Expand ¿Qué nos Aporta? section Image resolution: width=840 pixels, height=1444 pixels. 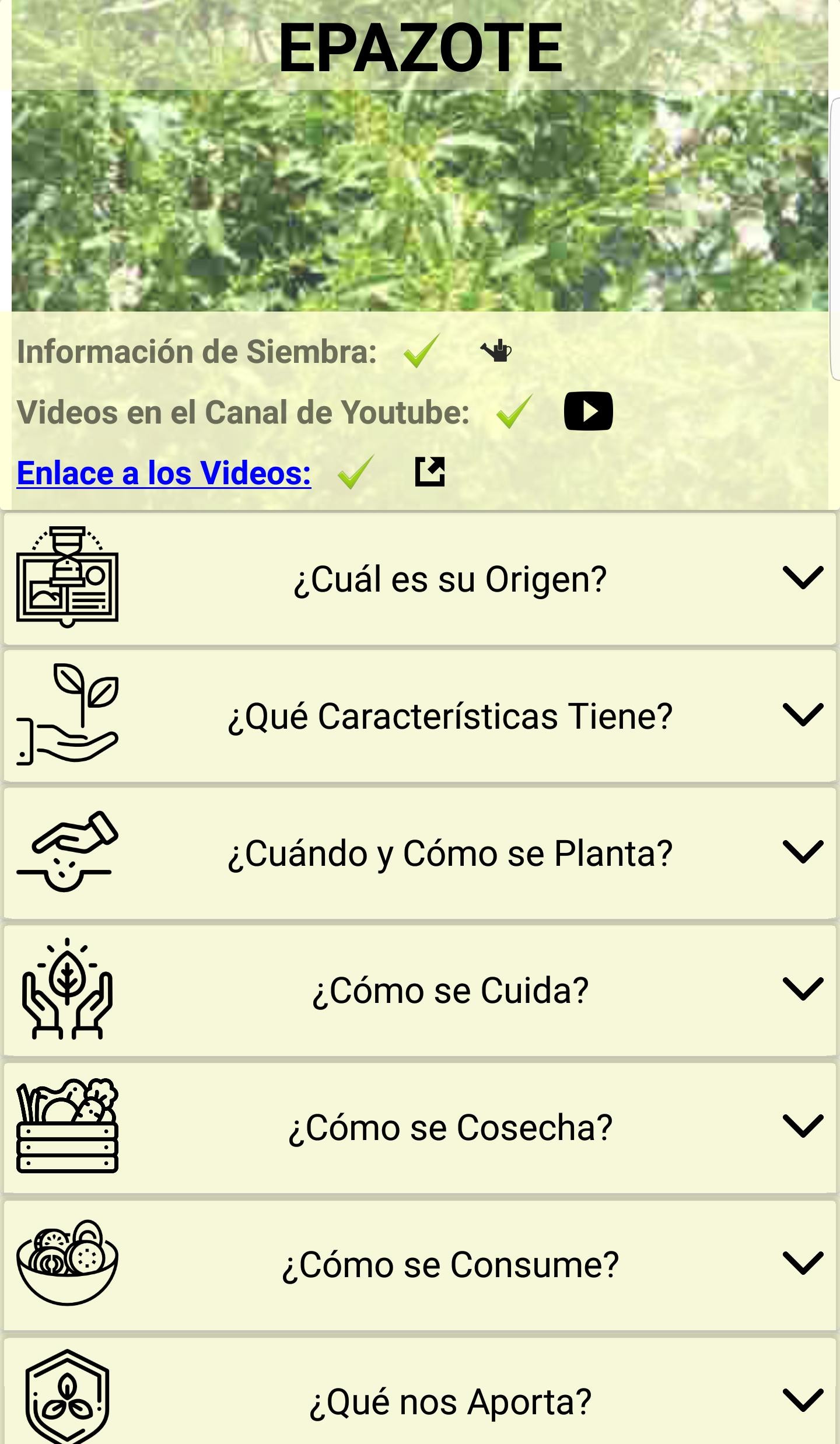(420, 1391)
